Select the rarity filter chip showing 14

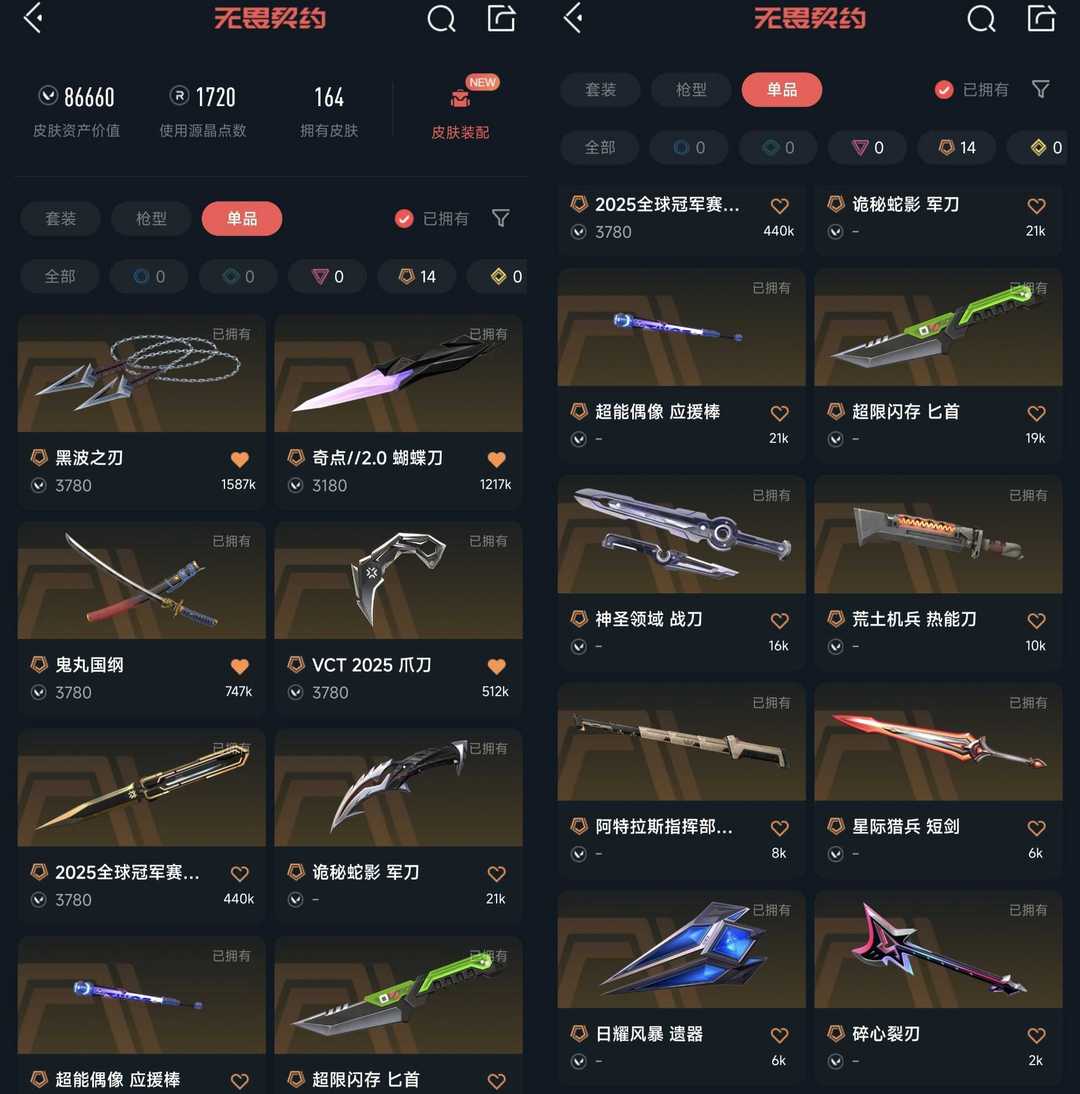(416, 277)
